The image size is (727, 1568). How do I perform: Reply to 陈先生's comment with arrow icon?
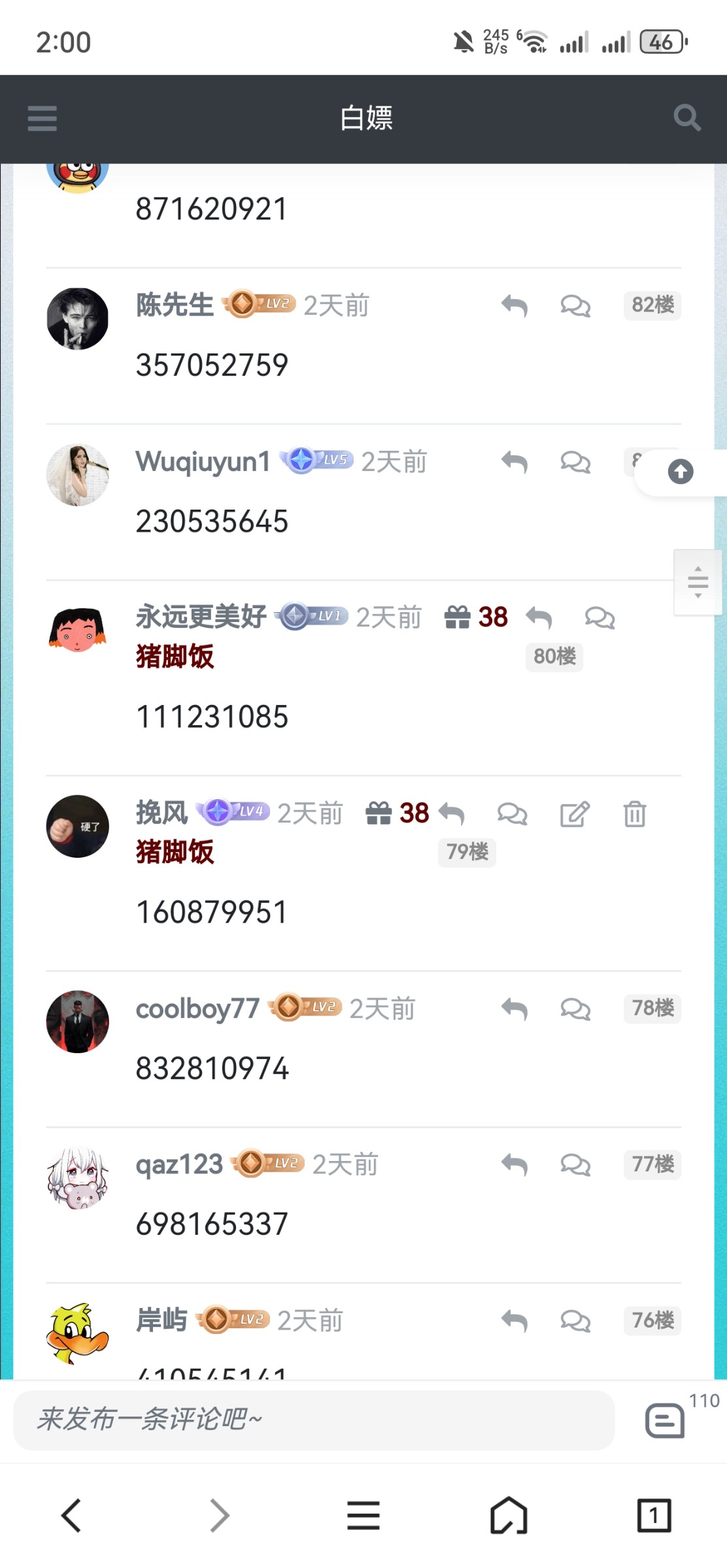[x=514, y=306]
